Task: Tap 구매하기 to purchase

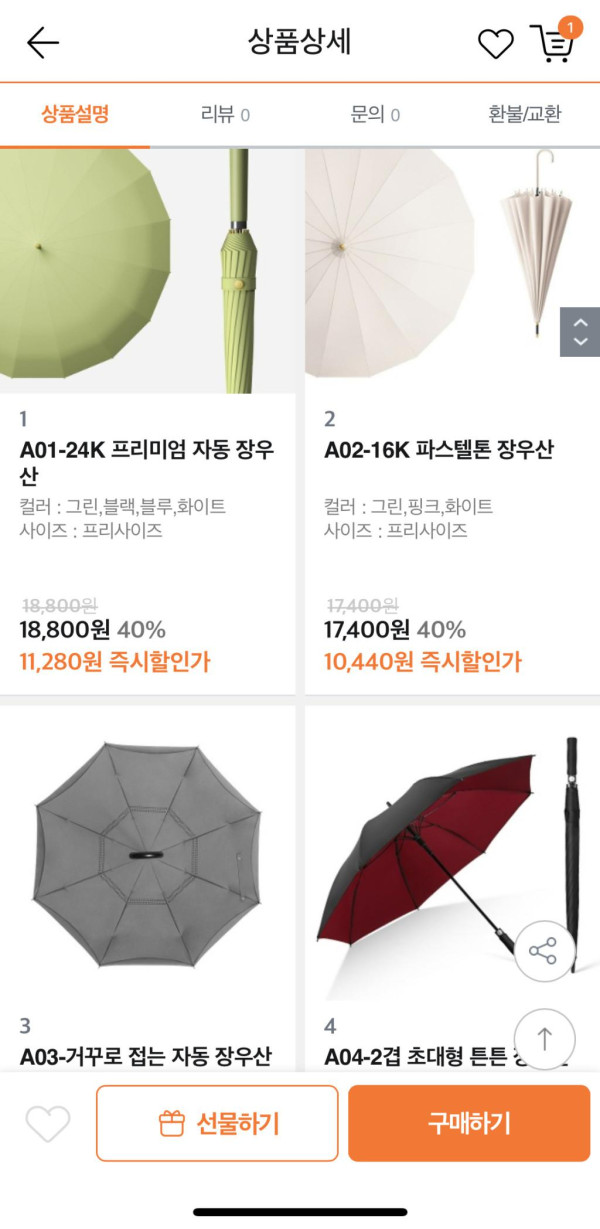Action: coord(469,1123)
